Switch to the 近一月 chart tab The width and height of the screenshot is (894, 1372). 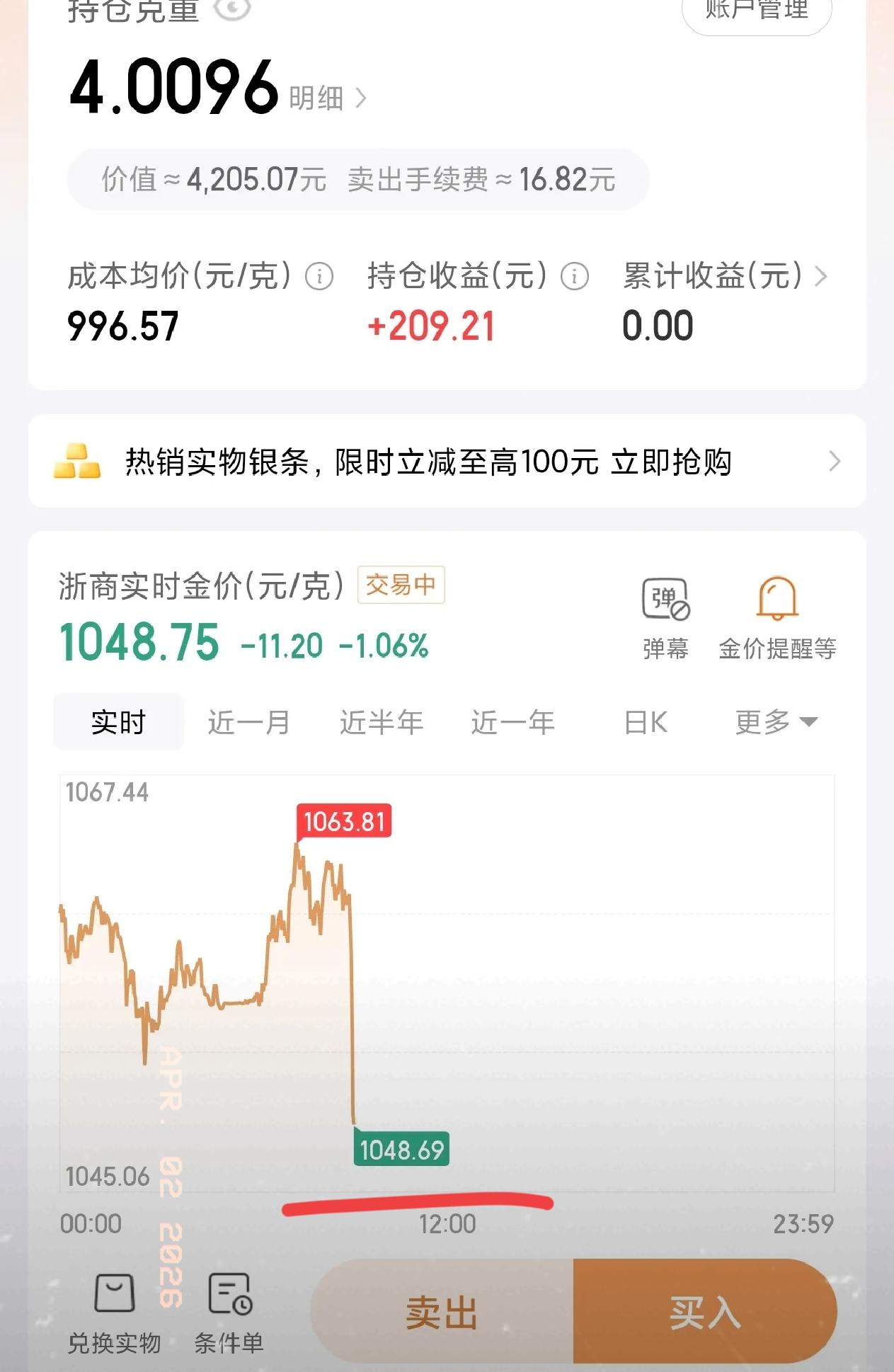[x=249, y=721]
